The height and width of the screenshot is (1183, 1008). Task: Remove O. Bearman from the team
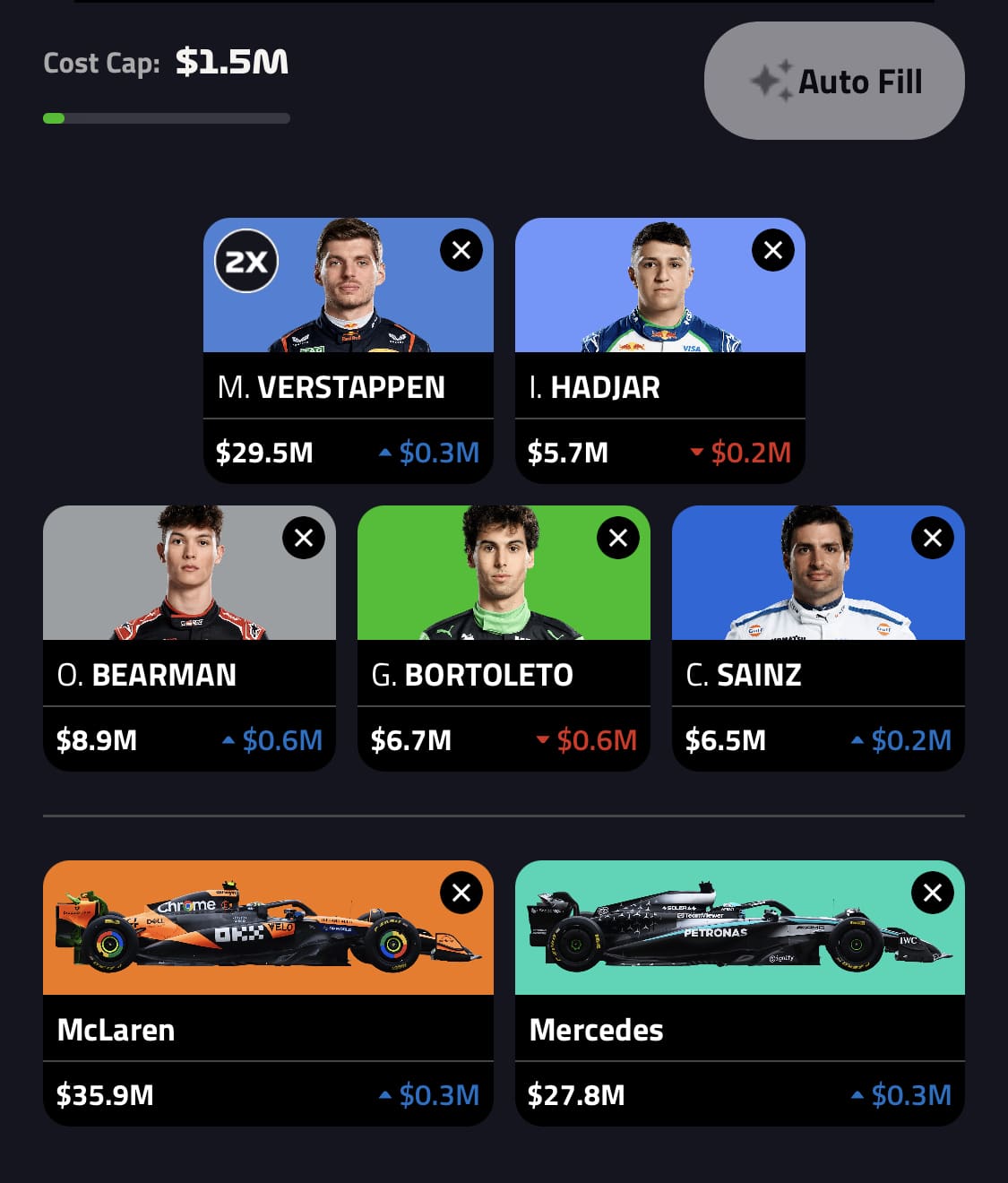(304, 538)
